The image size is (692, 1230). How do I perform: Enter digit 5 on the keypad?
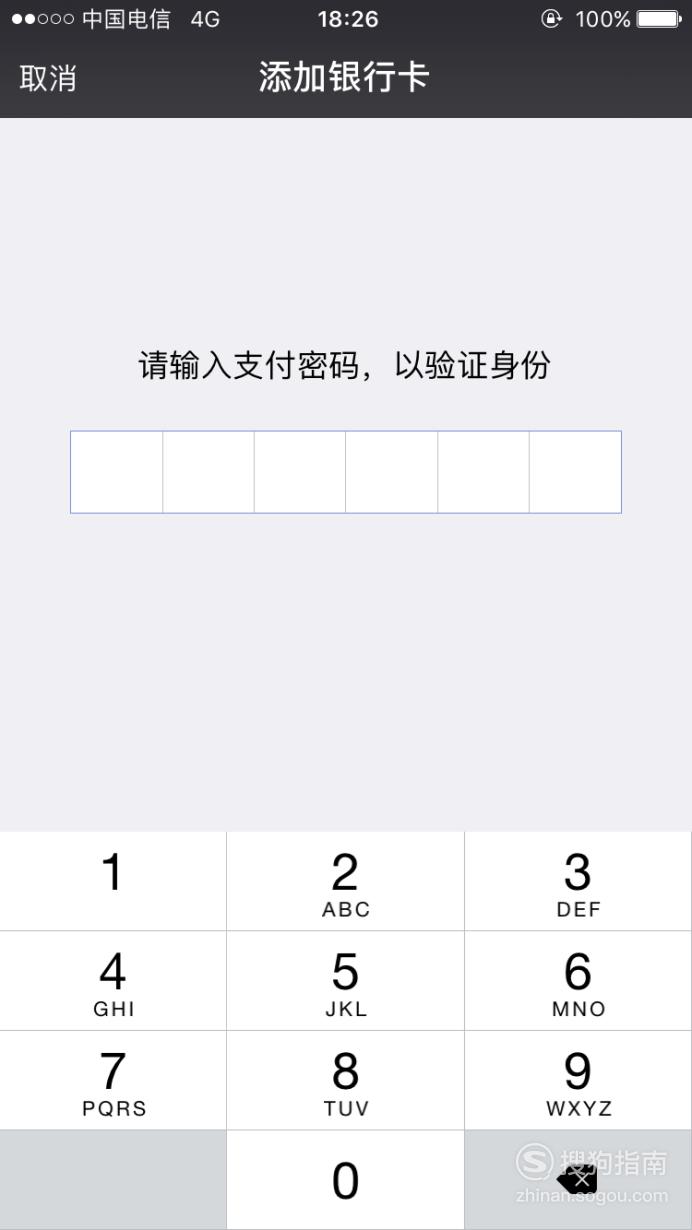click(346, 981)
